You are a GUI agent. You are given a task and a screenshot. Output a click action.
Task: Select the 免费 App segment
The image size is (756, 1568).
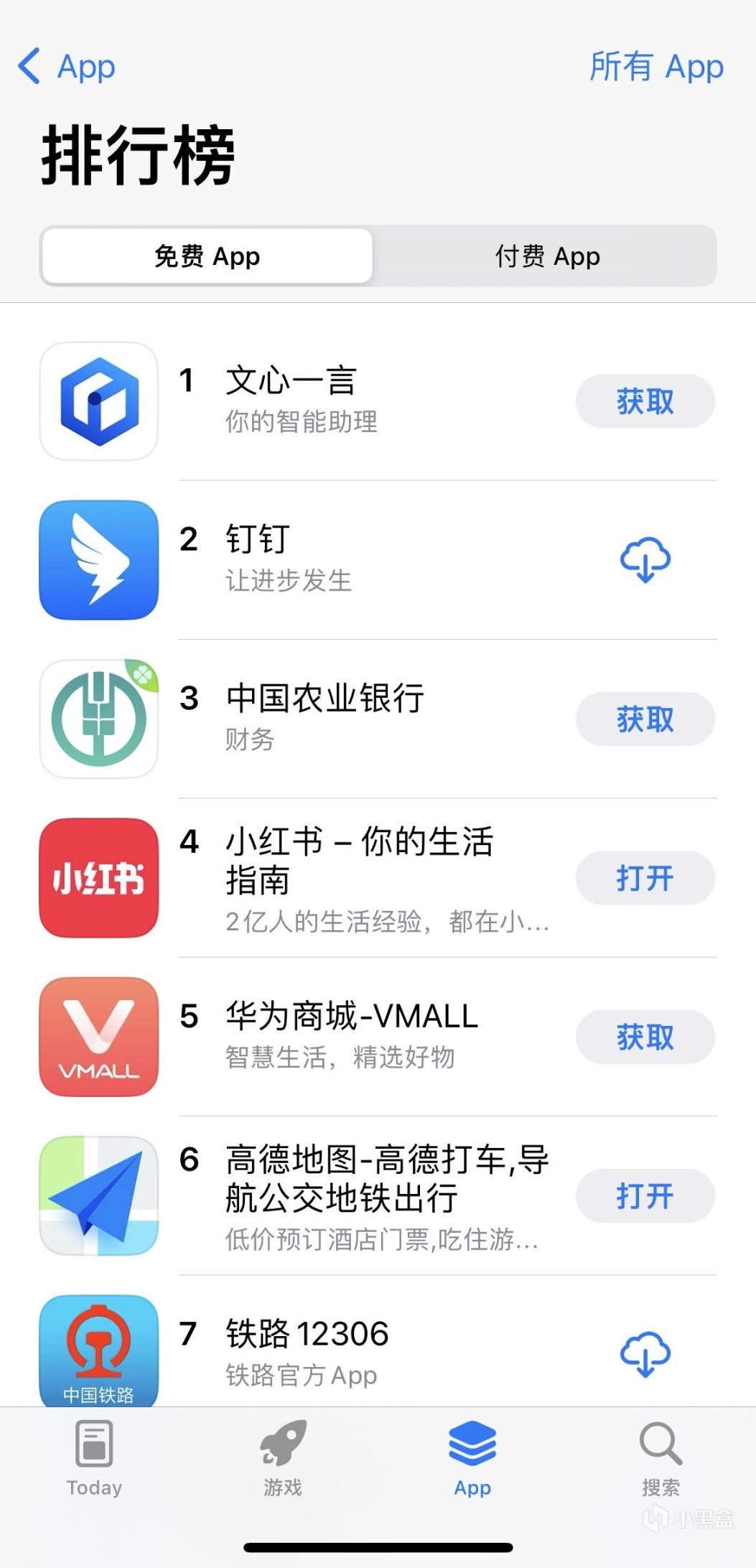[x=207, y=256]
